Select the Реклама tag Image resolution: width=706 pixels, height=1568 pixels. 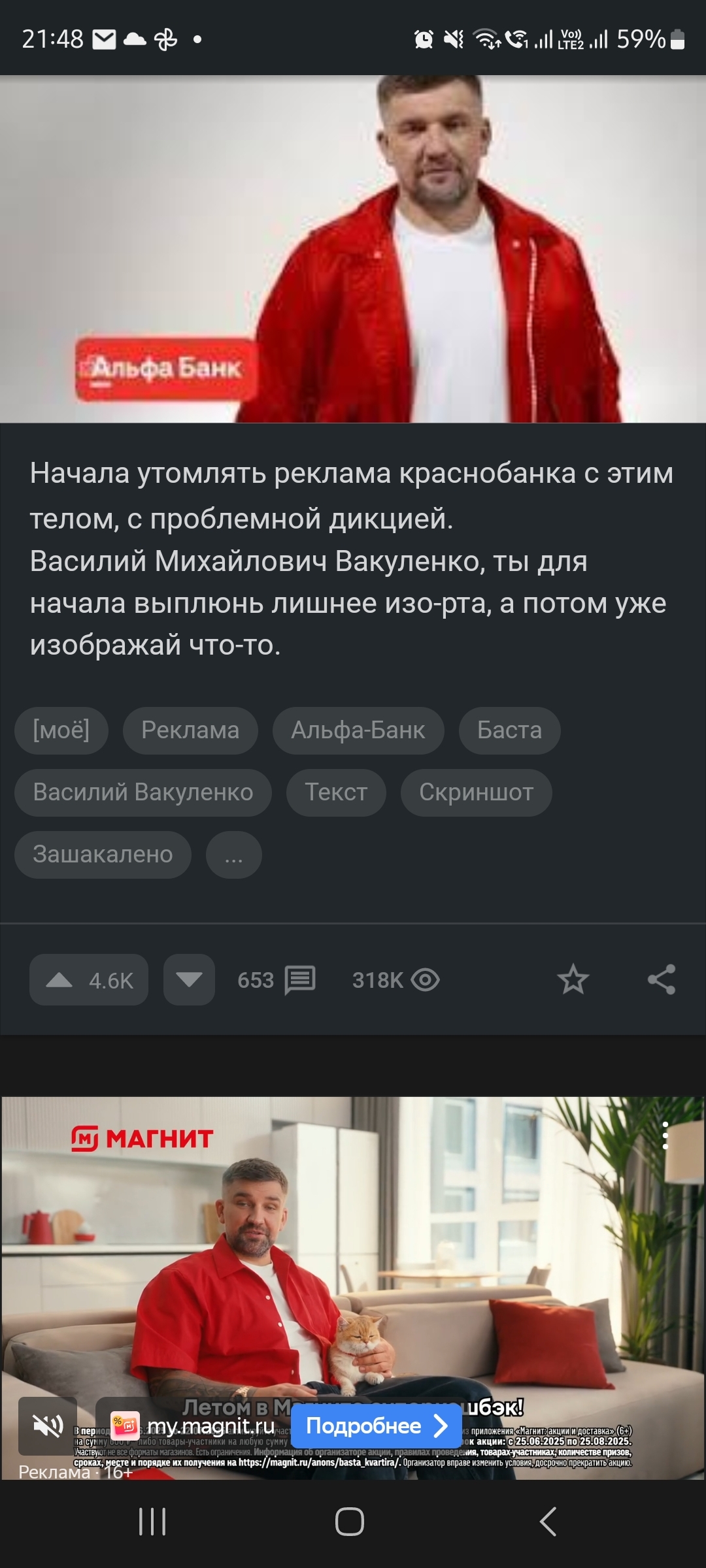pos(190,730)
